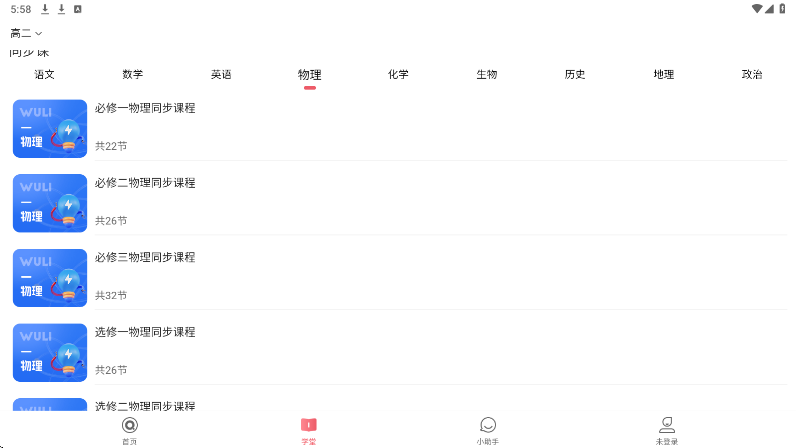
Task: Switch to the 地理 tab
Action: coord(664,75)
